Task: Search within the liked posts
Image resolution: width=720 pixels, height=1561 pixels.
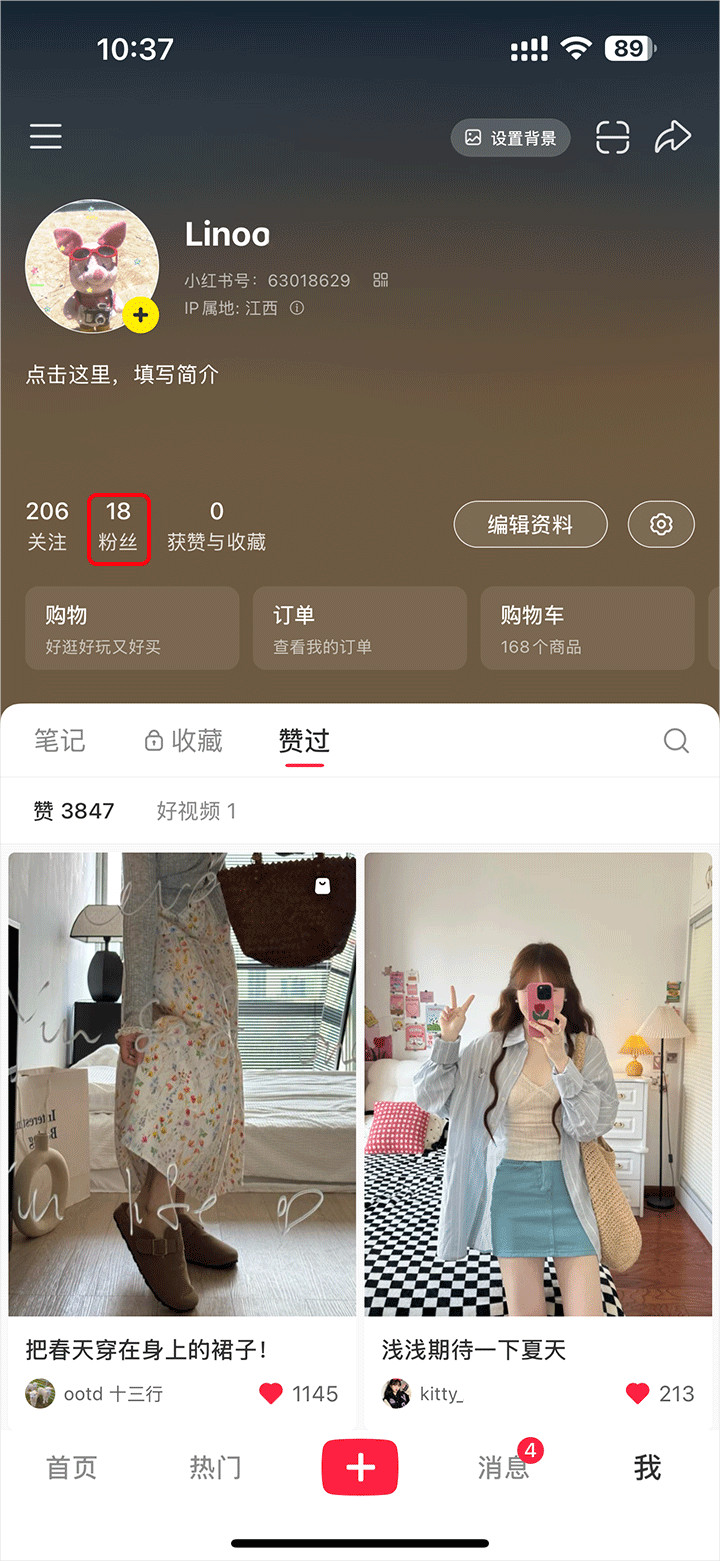Action: [676, 741]
